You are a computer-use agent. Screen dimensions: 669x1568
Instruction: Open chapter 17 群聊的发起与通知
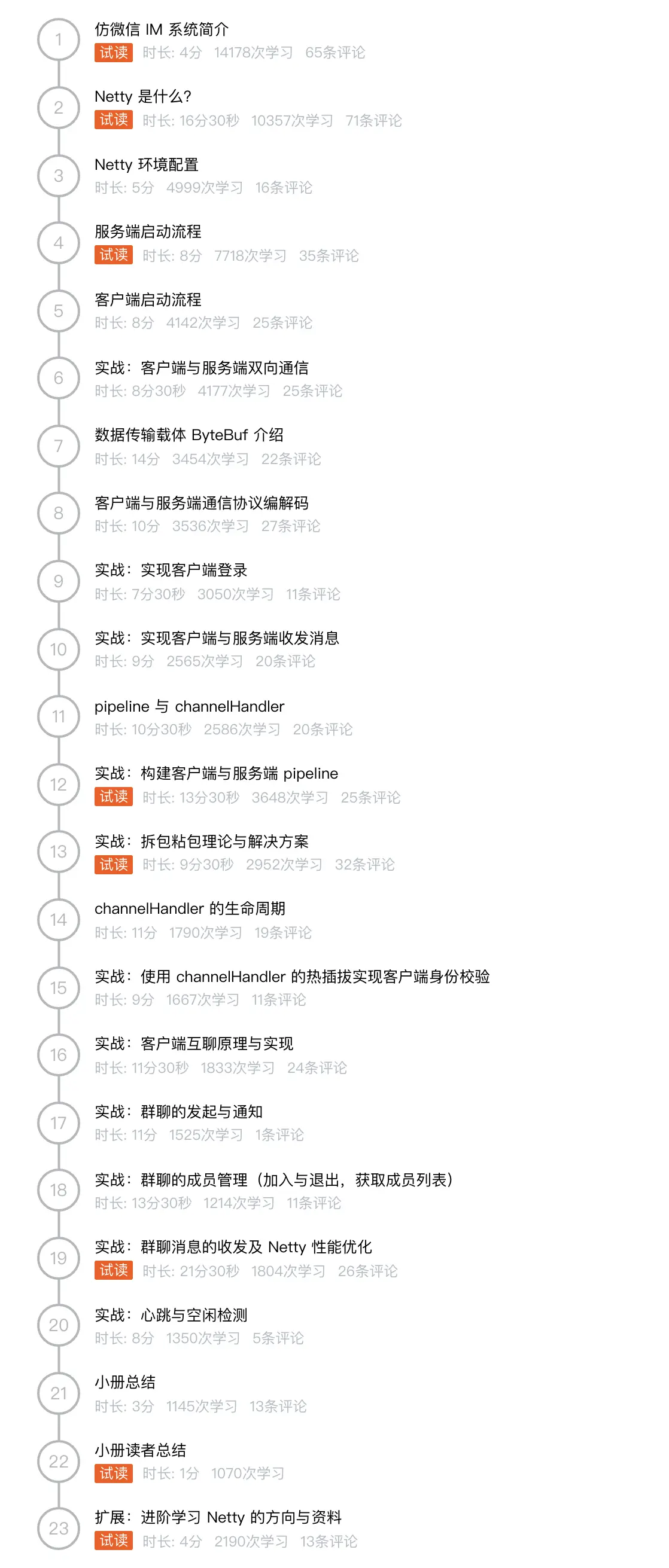pos(178,1112)
